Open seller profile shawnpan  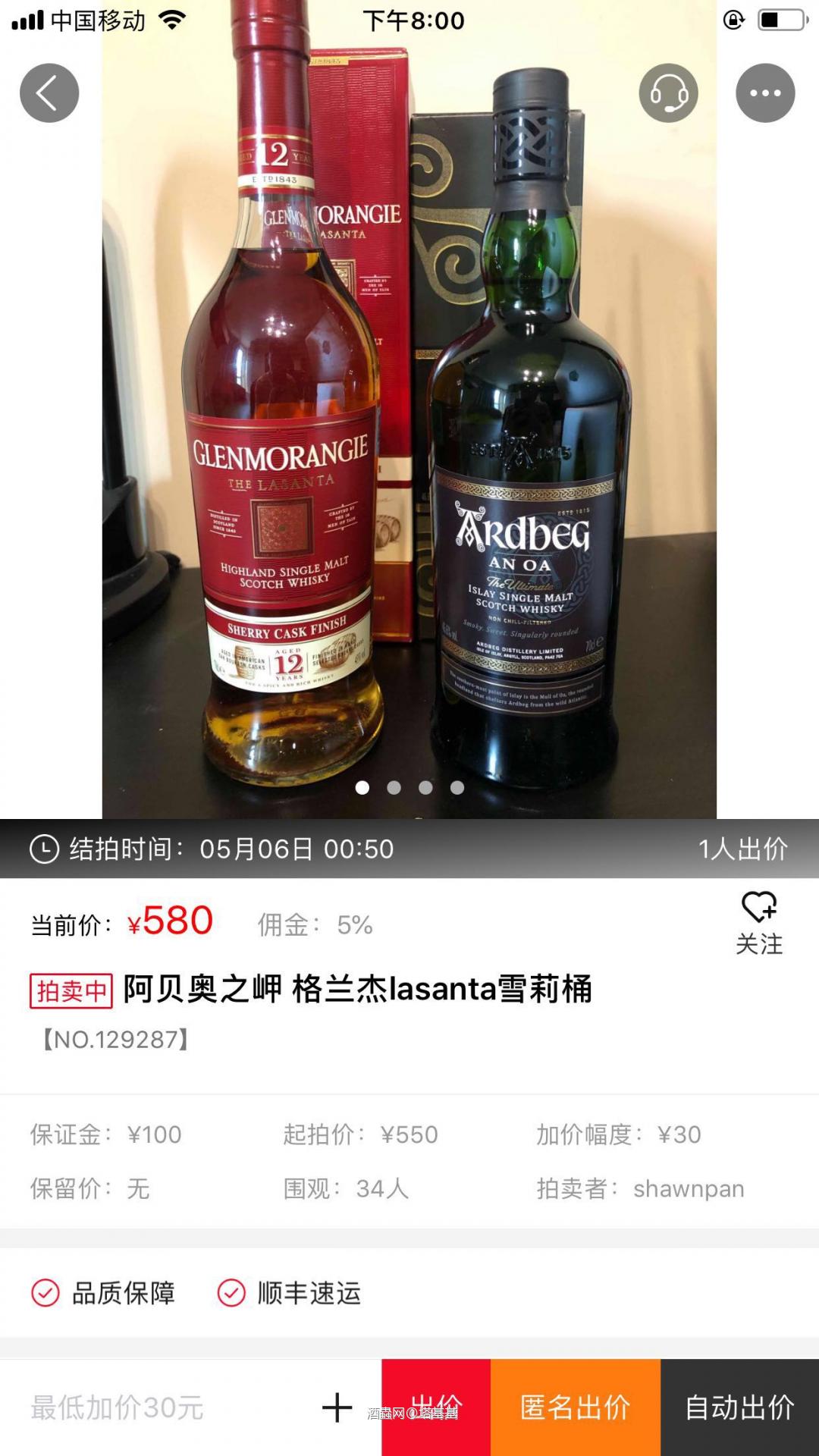coord(689,1188)
